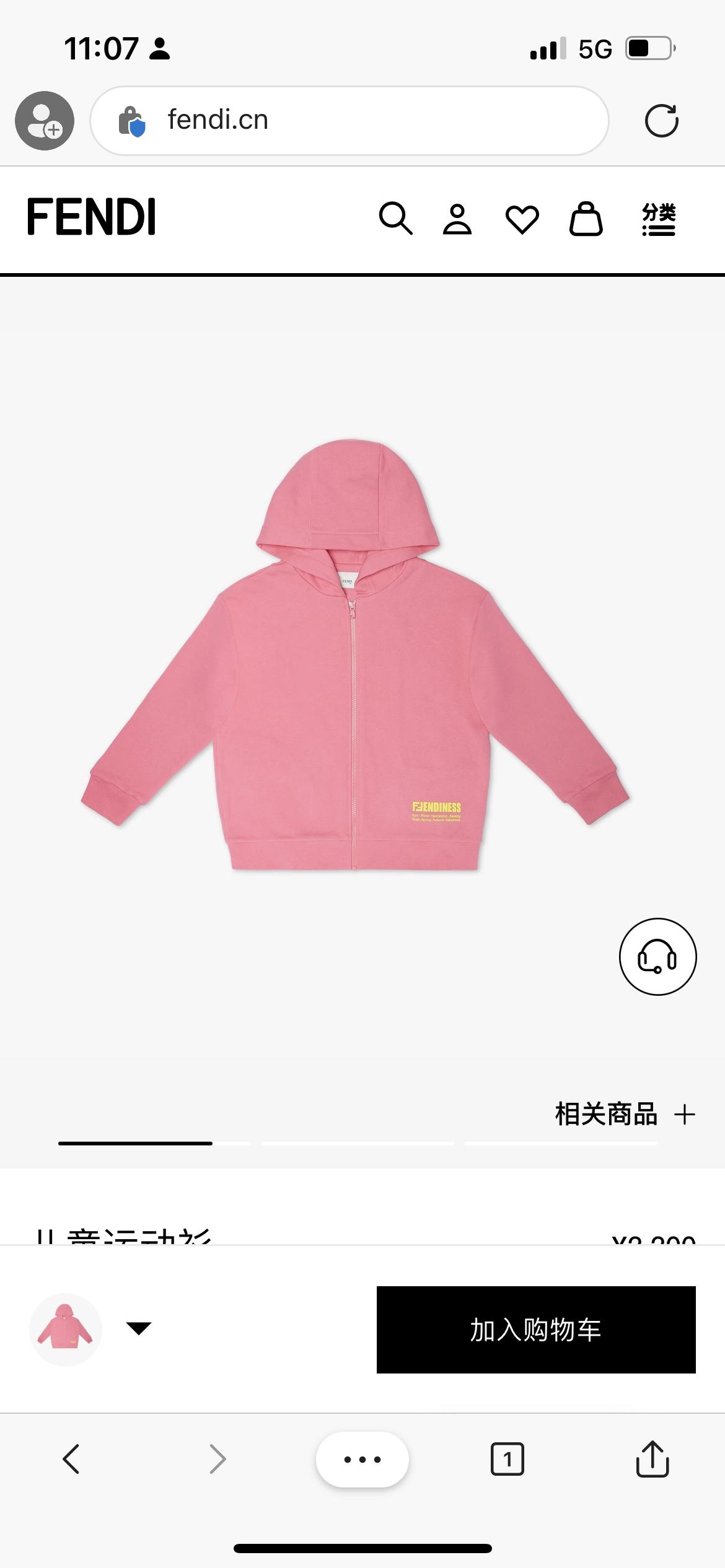
Task: Open the 分类 category menu
Action: click(658, 219)
